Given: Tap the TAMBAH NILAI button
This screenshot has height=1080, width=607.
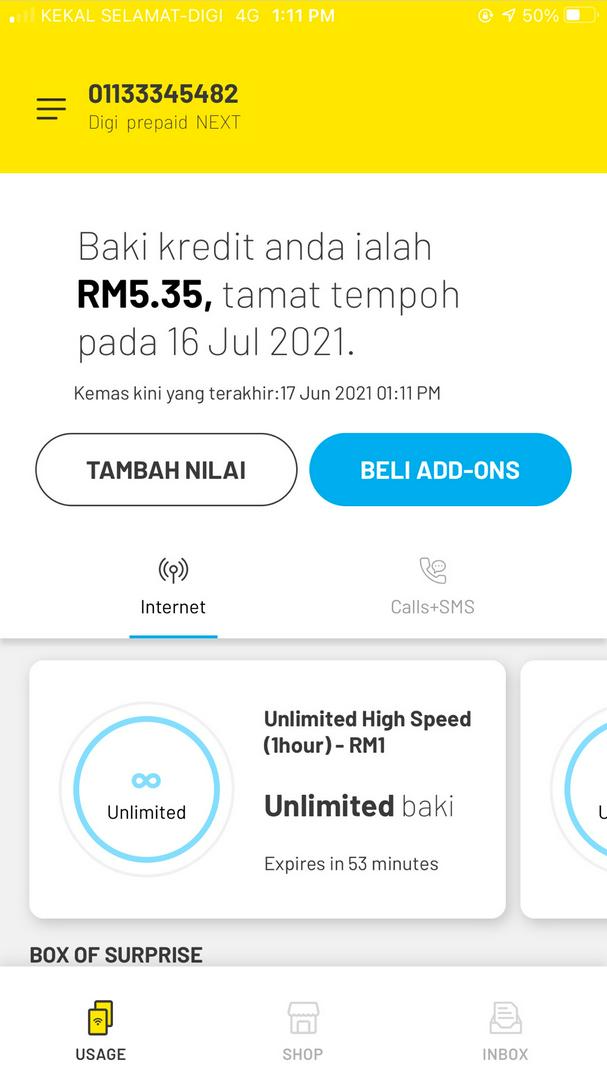Looking at the screenshot, I should point(166,470).
